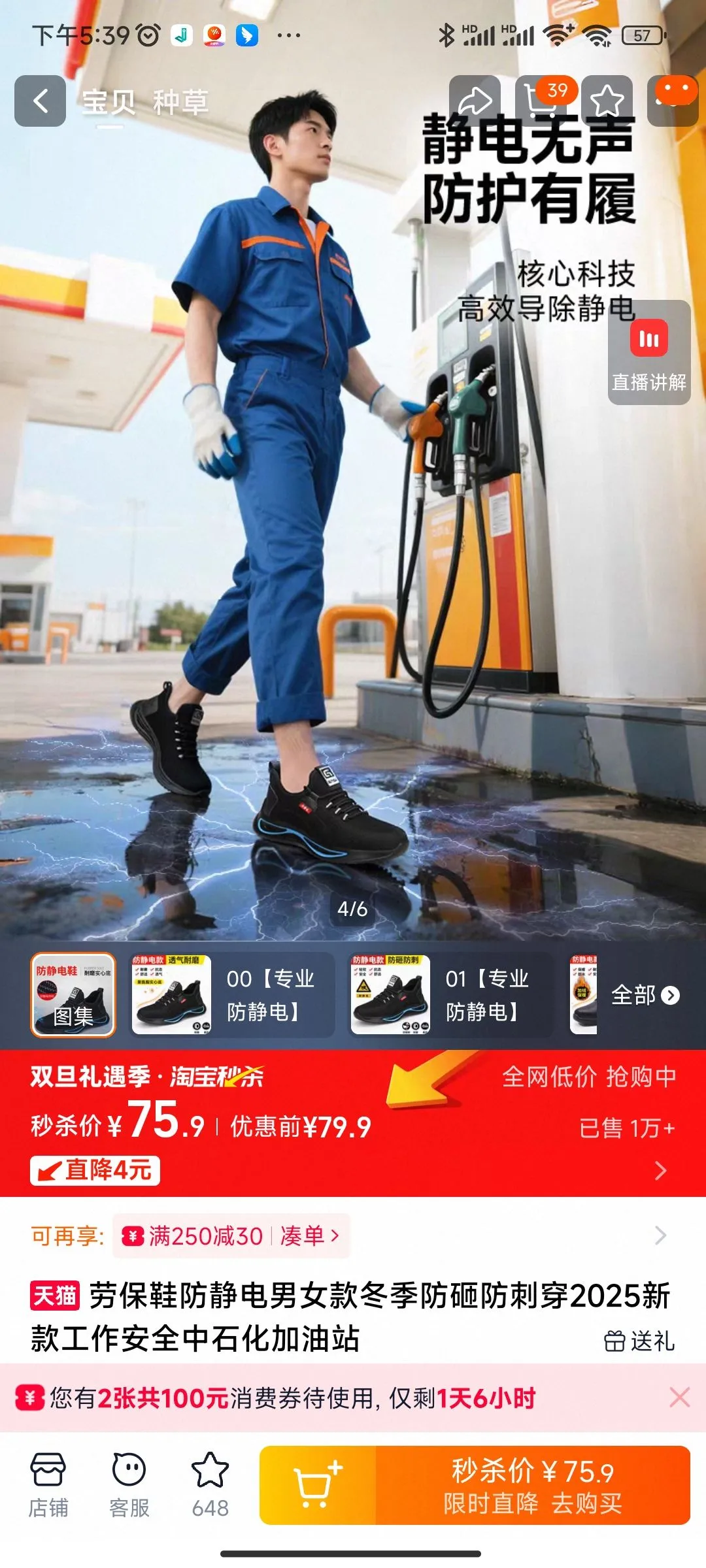Dismiss the 消费券 coupon reminder
Screen dimensions: 706x1568
click(679, 1397)
